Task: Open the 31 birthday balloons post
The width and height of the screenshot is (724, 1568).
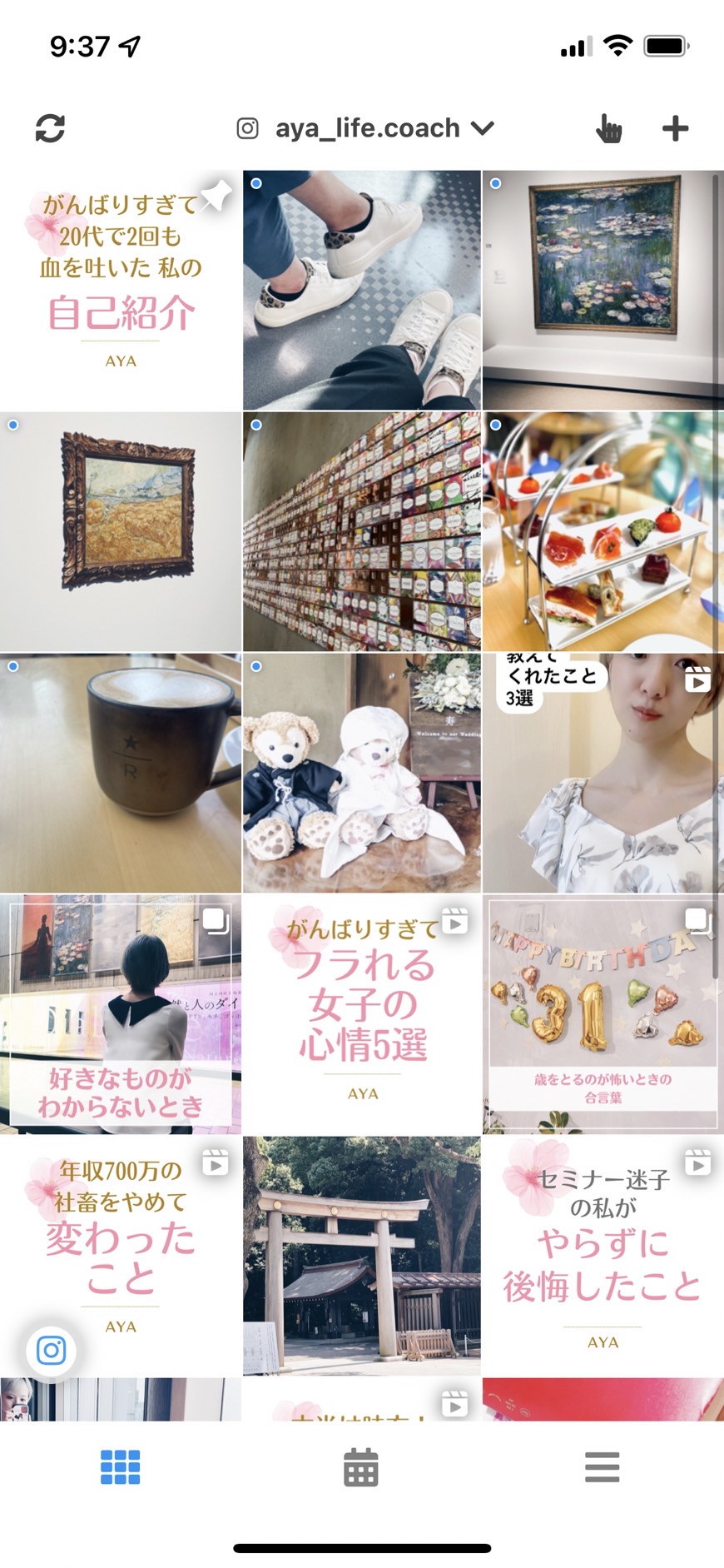Action: point(603,1014)
